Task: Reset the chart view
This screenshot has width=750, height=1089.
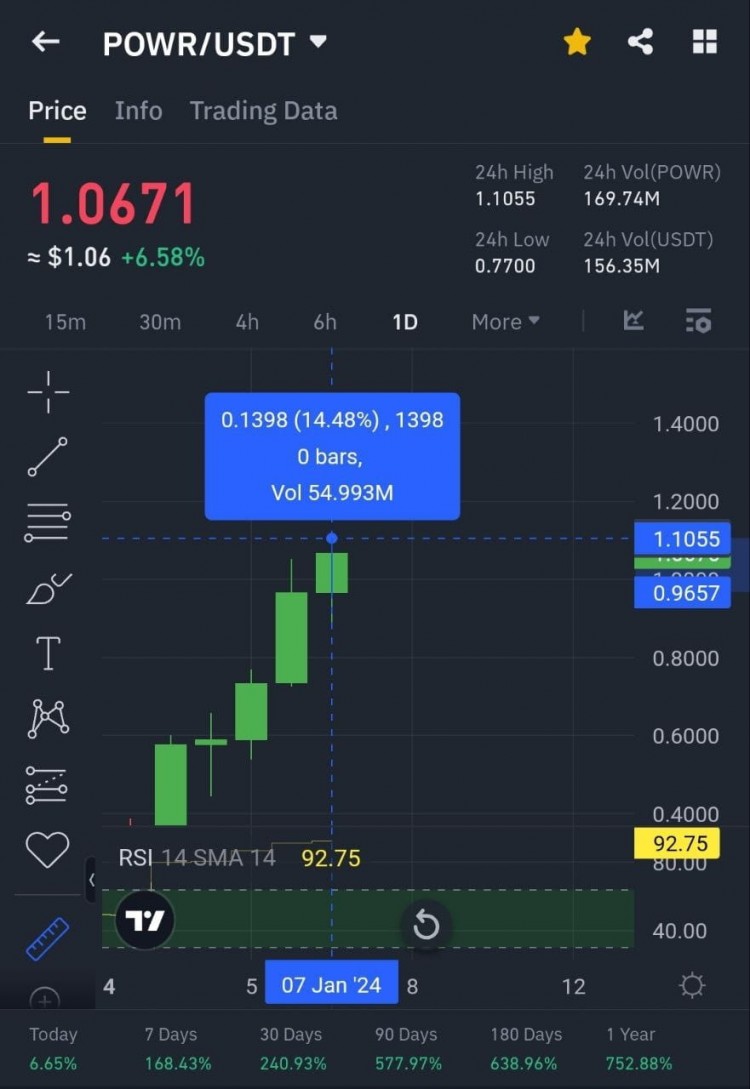Action: click(x=426, y=925)
